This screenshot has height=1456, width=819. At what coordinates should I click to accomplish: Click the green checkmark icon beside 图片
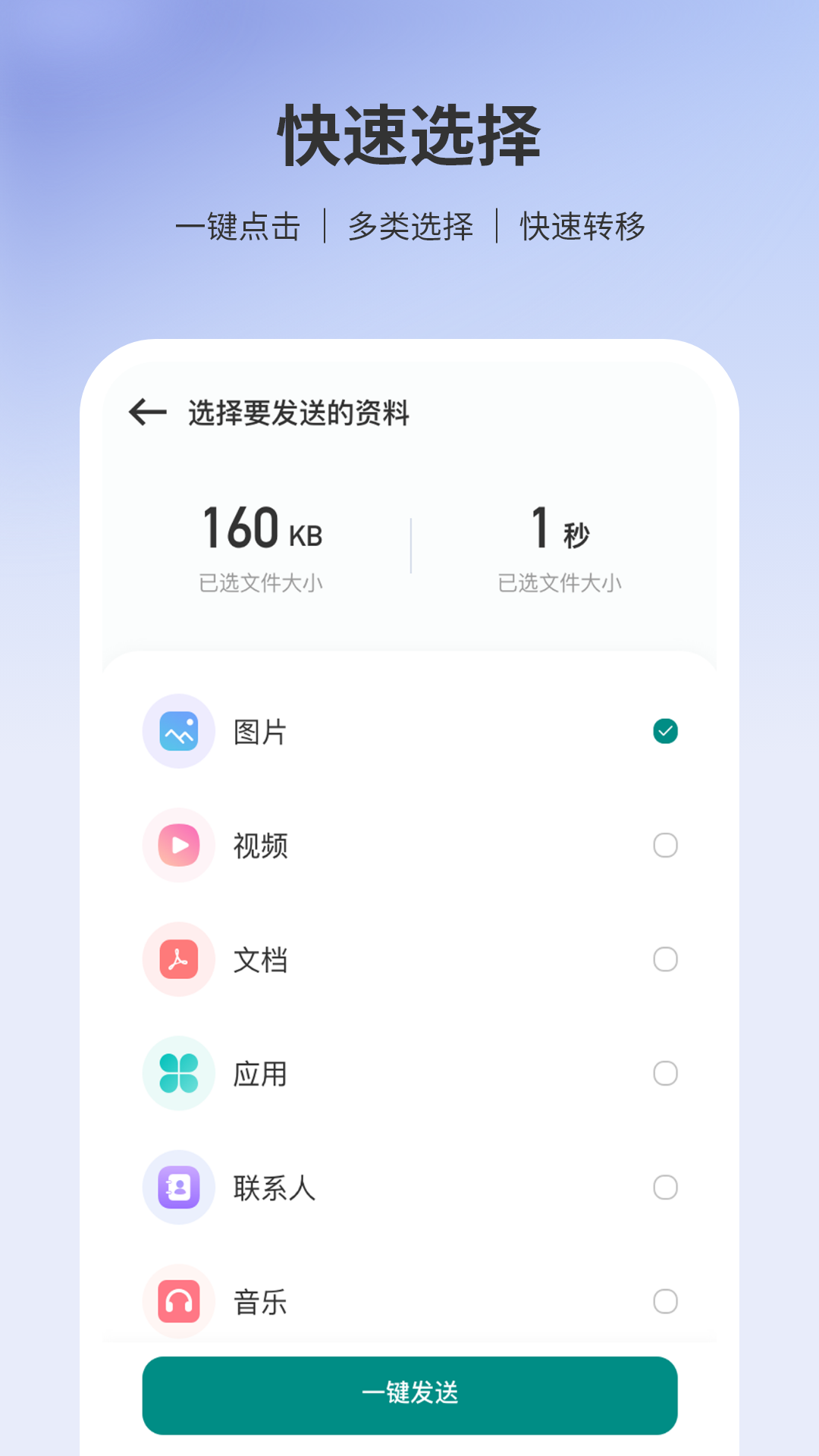coord(665,731)
